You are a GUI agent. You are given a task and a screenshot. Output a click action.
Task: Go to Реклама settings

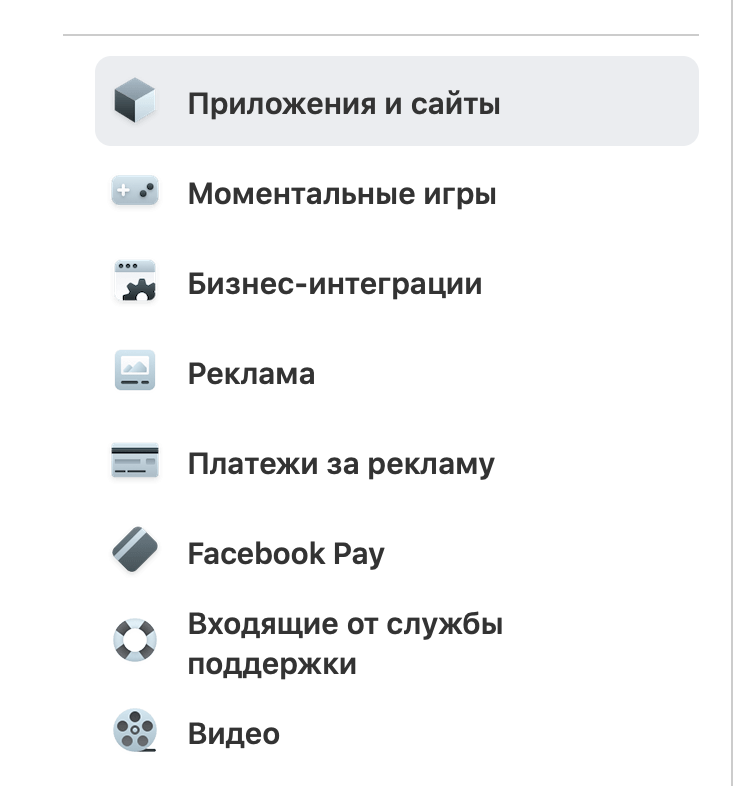click(397, 373)
